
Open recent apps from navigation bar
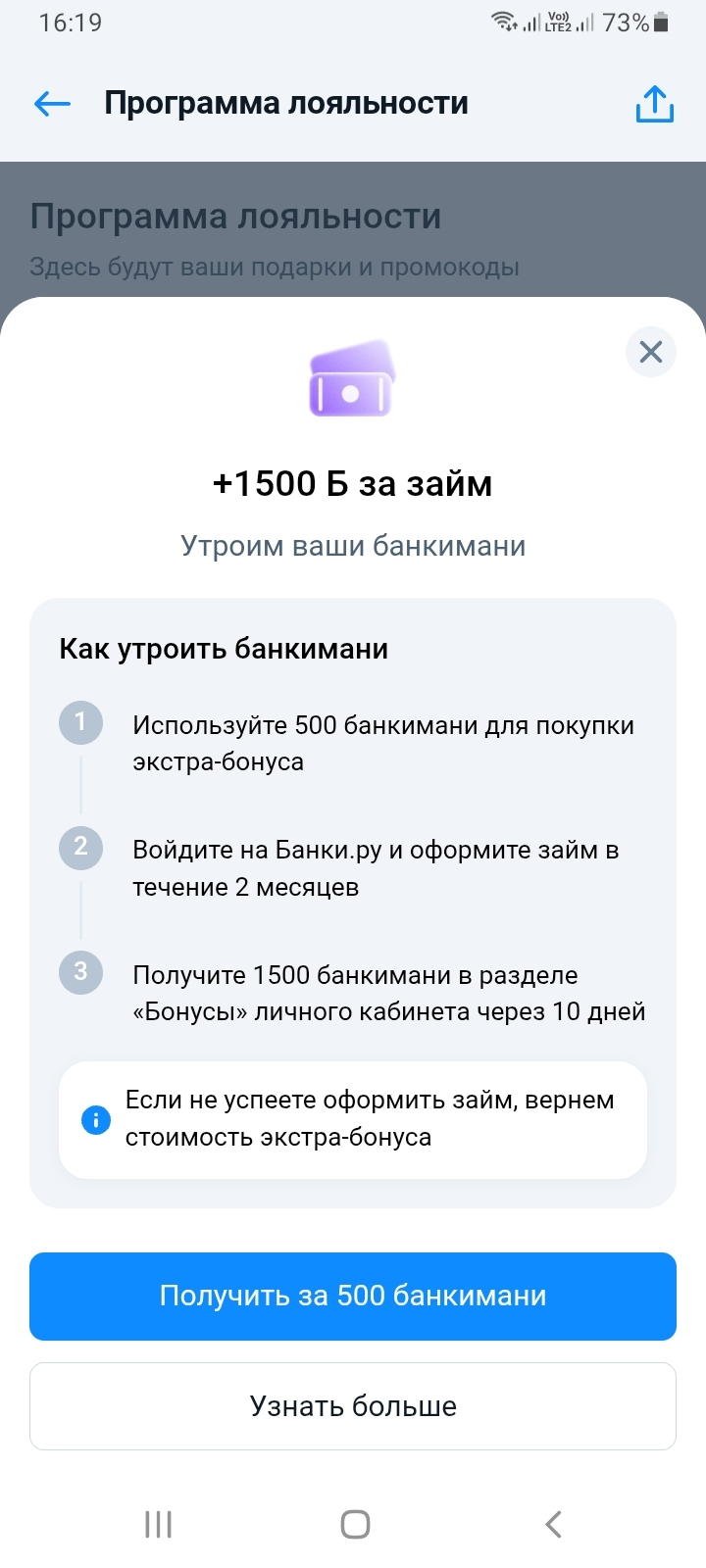coord(158,1524)
